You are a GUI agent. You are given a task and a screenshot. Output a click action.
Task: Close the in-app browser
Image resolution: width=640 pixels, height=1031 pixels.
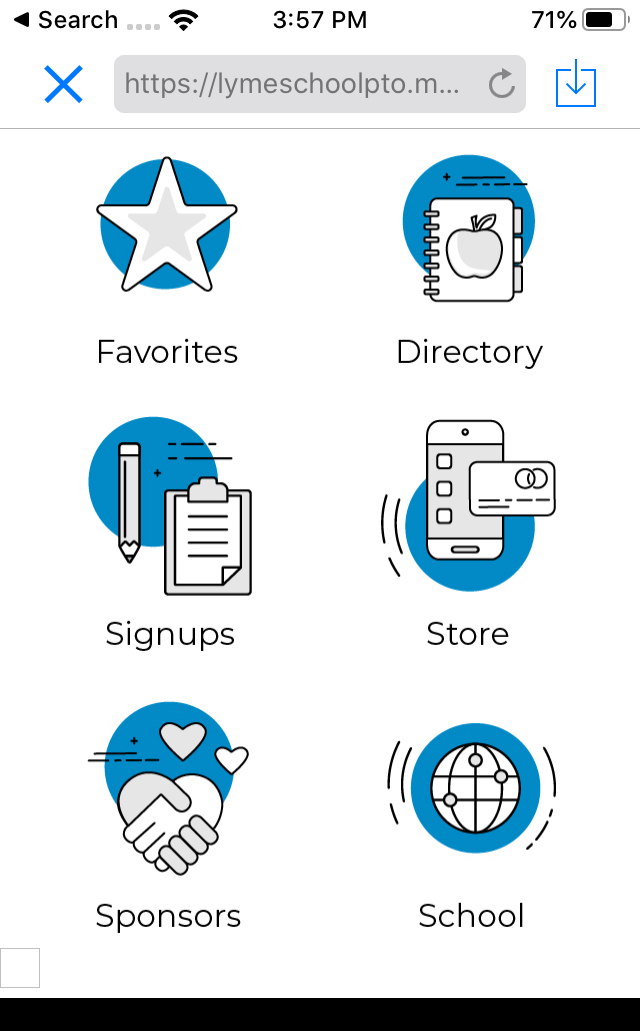point(63,84)
